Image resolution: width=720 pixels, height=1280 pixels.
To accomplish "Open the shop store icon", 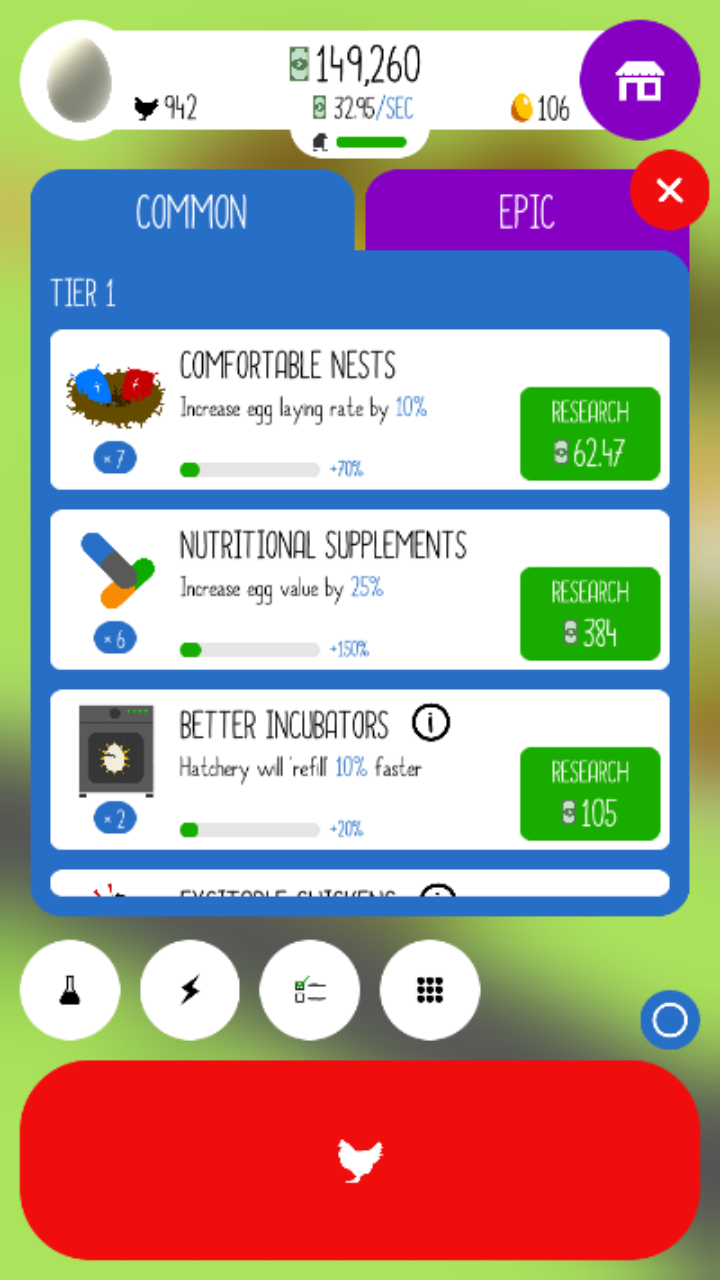I will click(x=639, y=80).
